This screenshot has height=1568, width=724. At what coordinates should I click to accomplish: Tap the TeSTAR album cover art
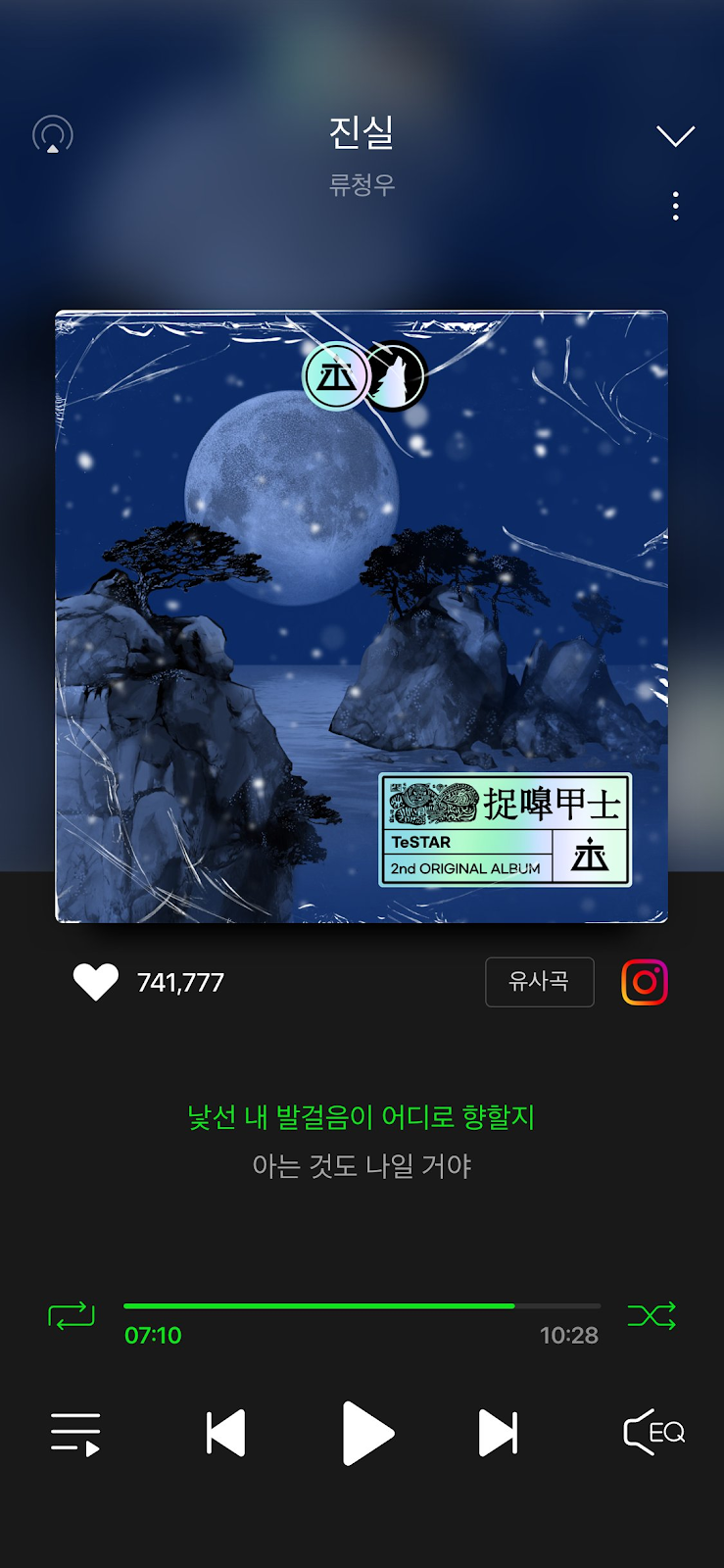[x=362, y=617]
